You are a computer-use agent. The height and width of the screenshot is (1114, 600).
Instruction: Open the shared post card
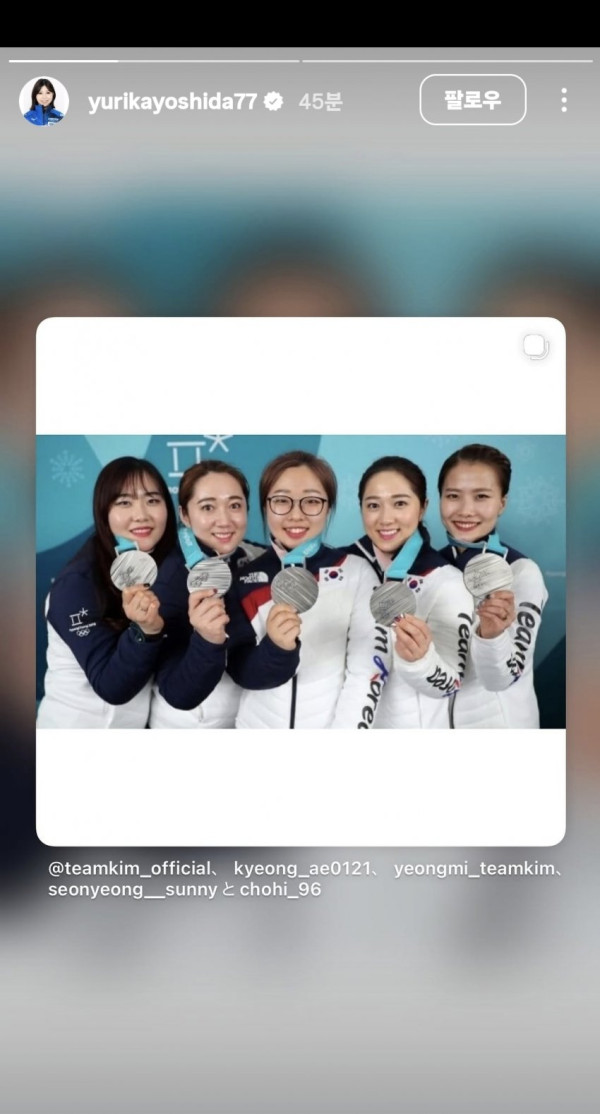(300, 581)
